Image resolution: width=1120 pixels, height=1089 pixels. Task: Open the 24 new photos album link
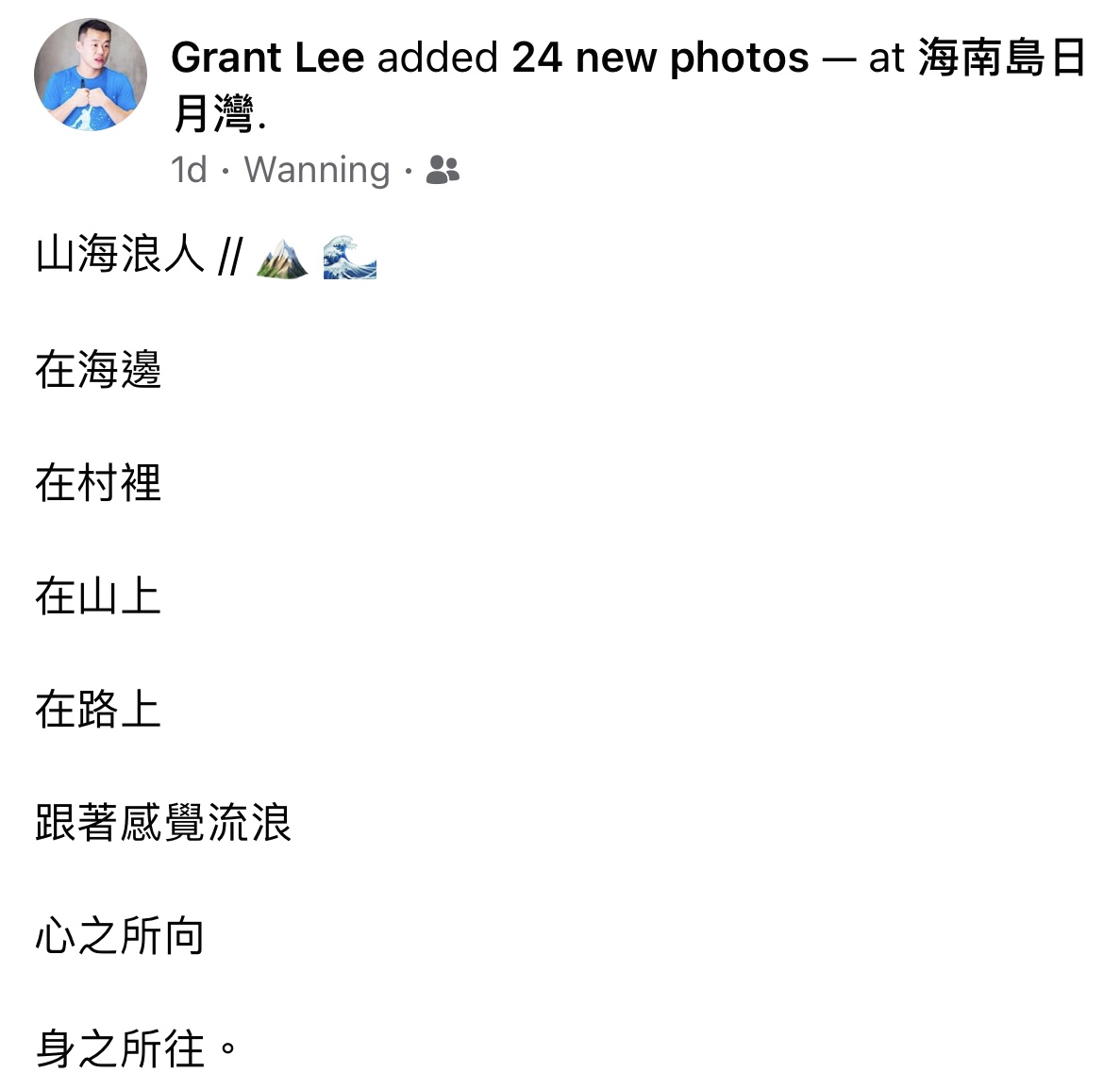click(660, 59)
